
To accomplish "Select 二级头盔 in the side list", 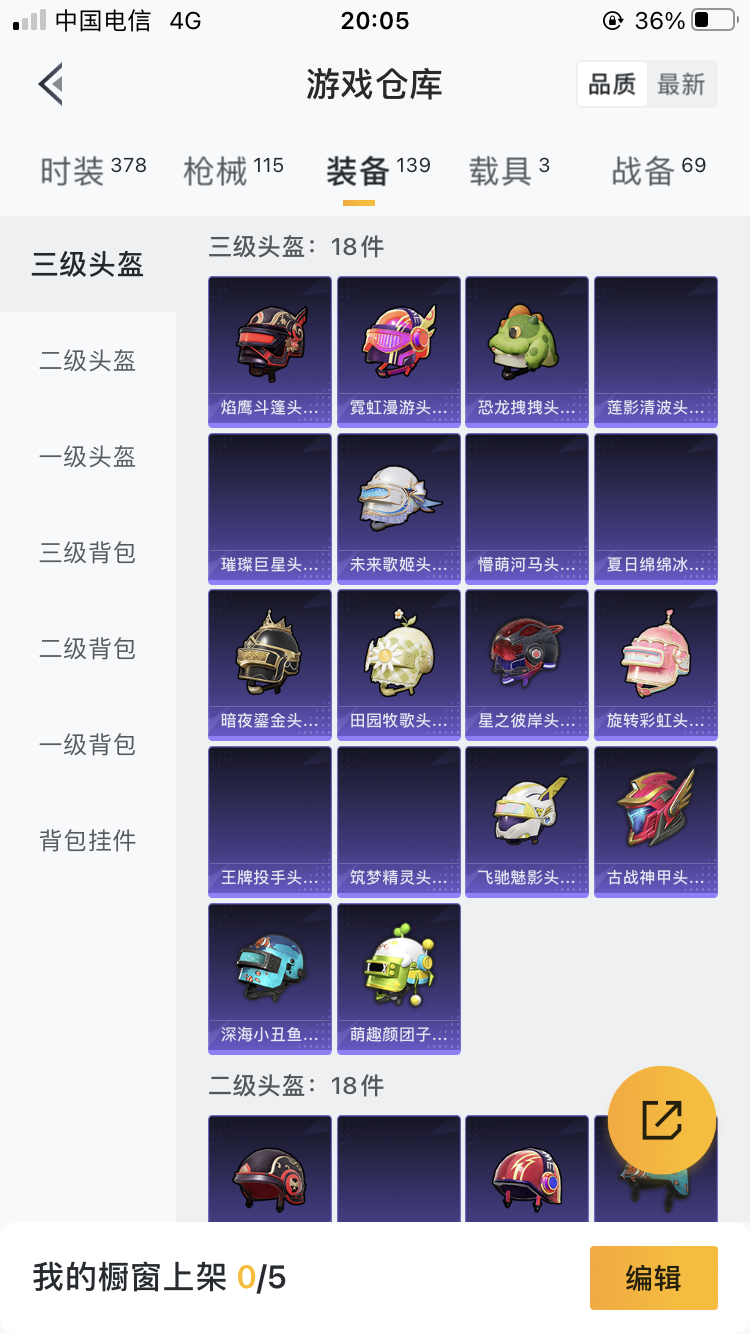I will pyautogui.click(x=88, y=361).
